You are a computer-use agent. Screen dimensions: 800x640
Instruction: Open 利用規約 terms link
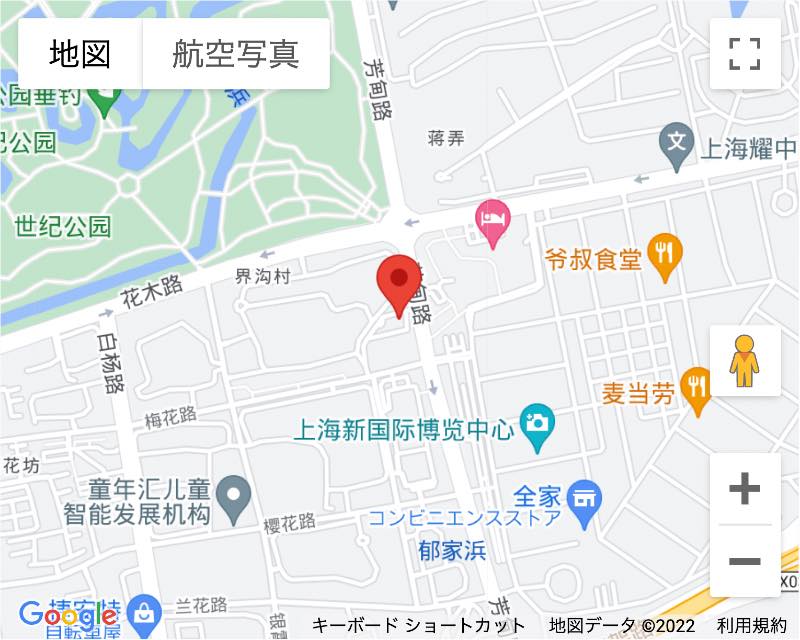(751, 626)
